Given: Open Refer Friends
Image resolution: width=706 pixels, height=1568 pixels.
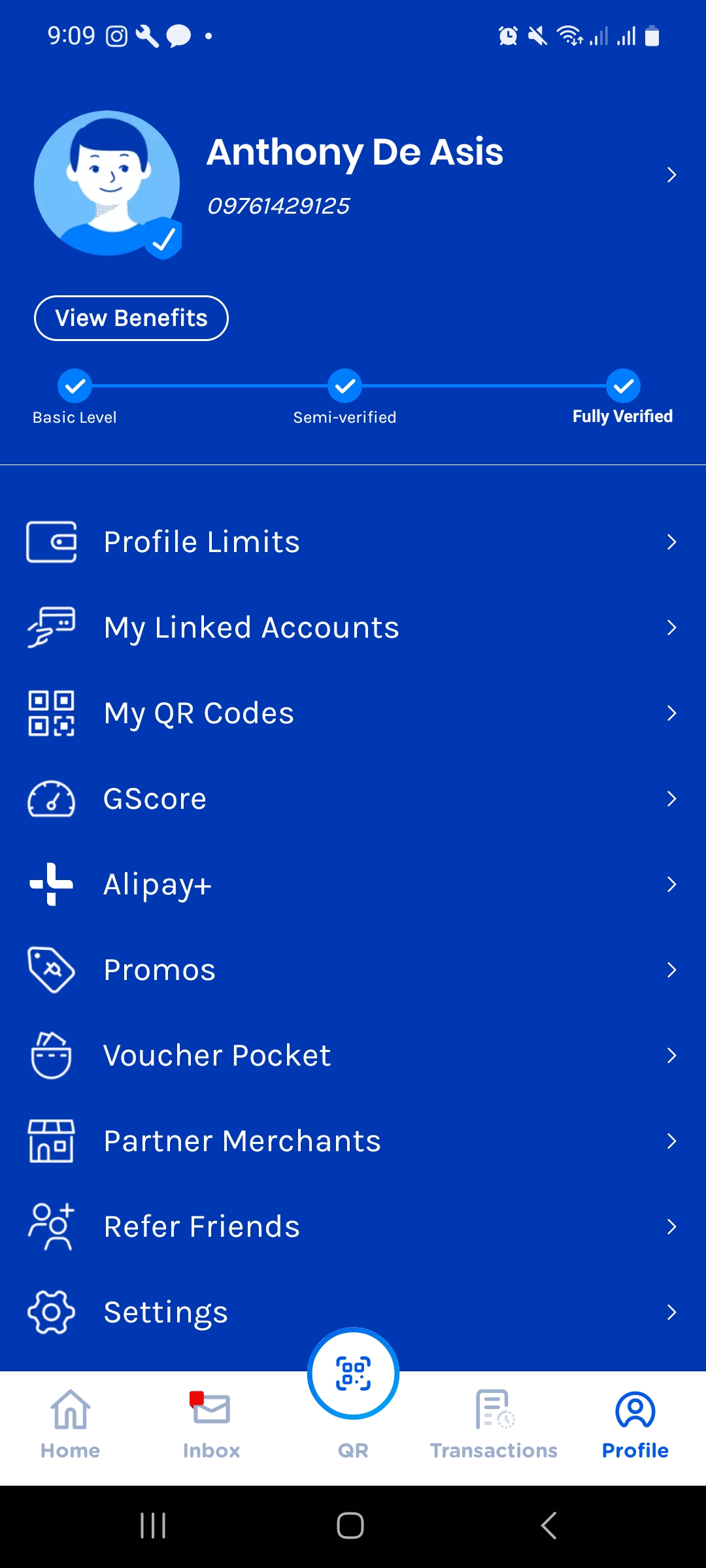Looking at the screenshot, I should coord(353,1226).
